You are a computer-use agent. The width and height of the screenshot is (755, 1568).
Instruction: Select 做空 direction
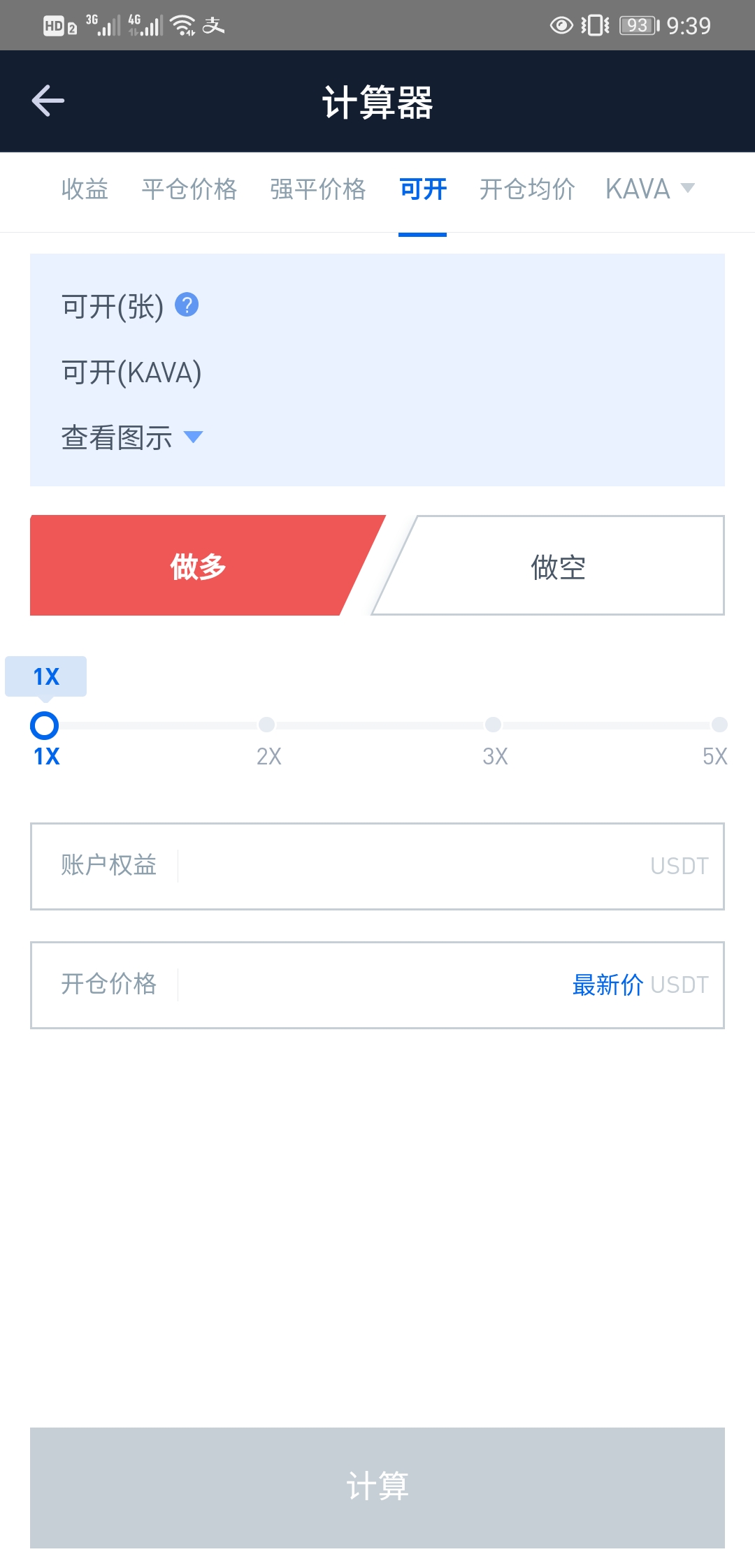coord(558,566)
